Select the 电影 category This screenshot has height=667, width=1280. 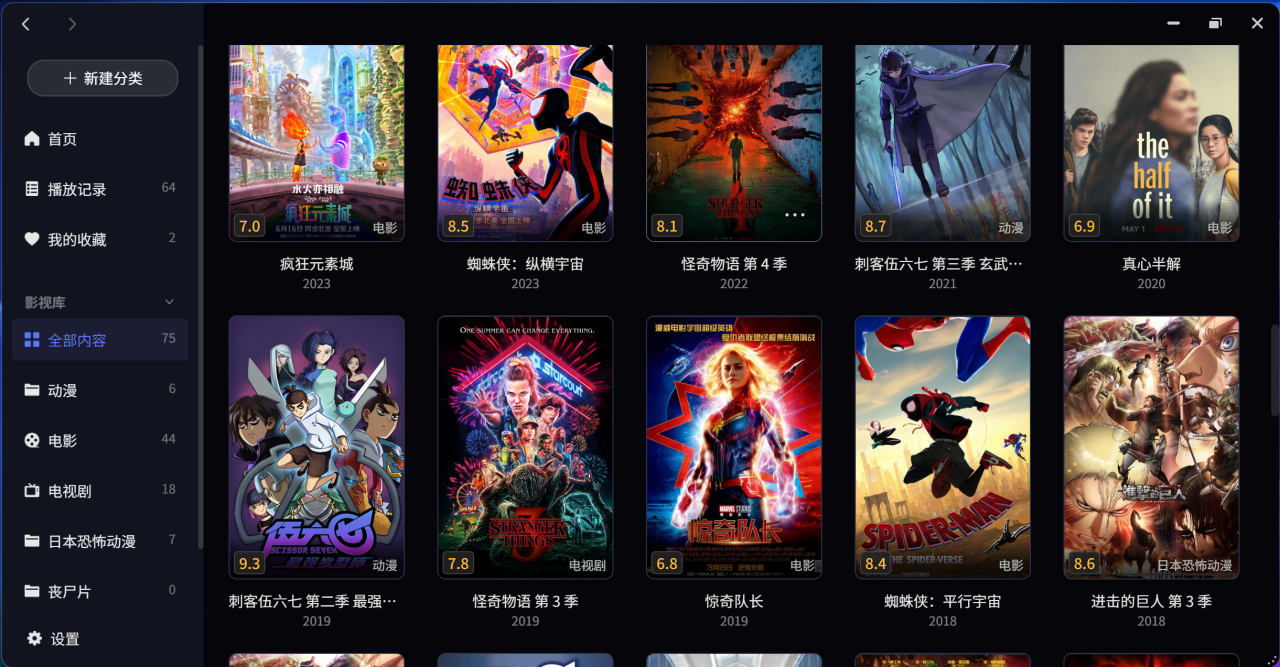click(62, 440)
